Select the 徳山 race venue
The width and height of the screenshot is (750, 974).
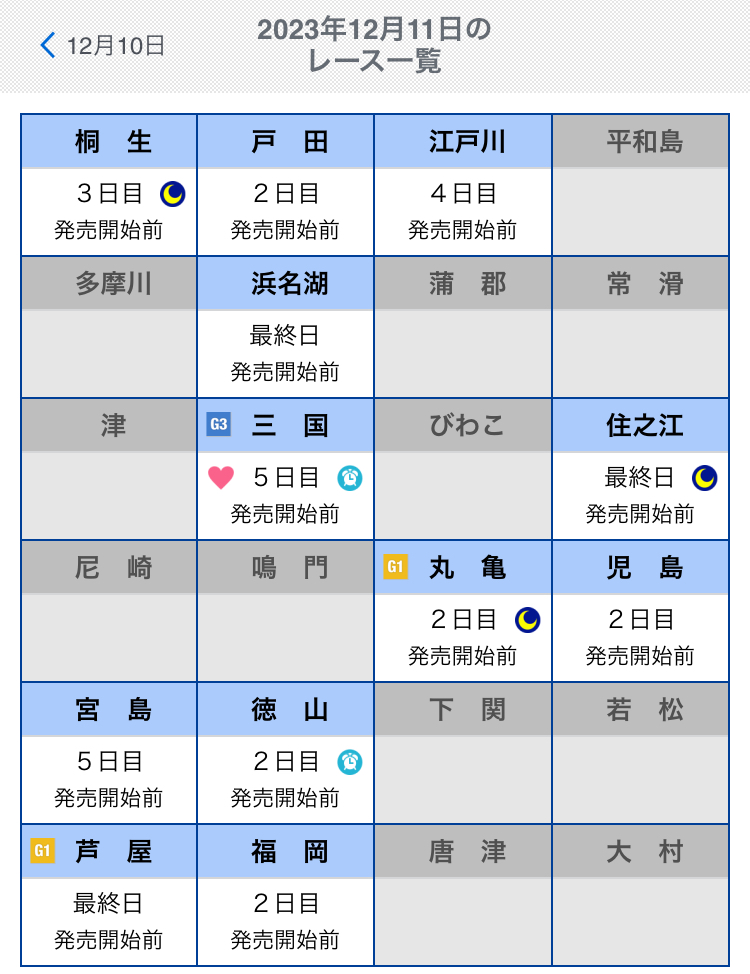[x=286, y=753]
